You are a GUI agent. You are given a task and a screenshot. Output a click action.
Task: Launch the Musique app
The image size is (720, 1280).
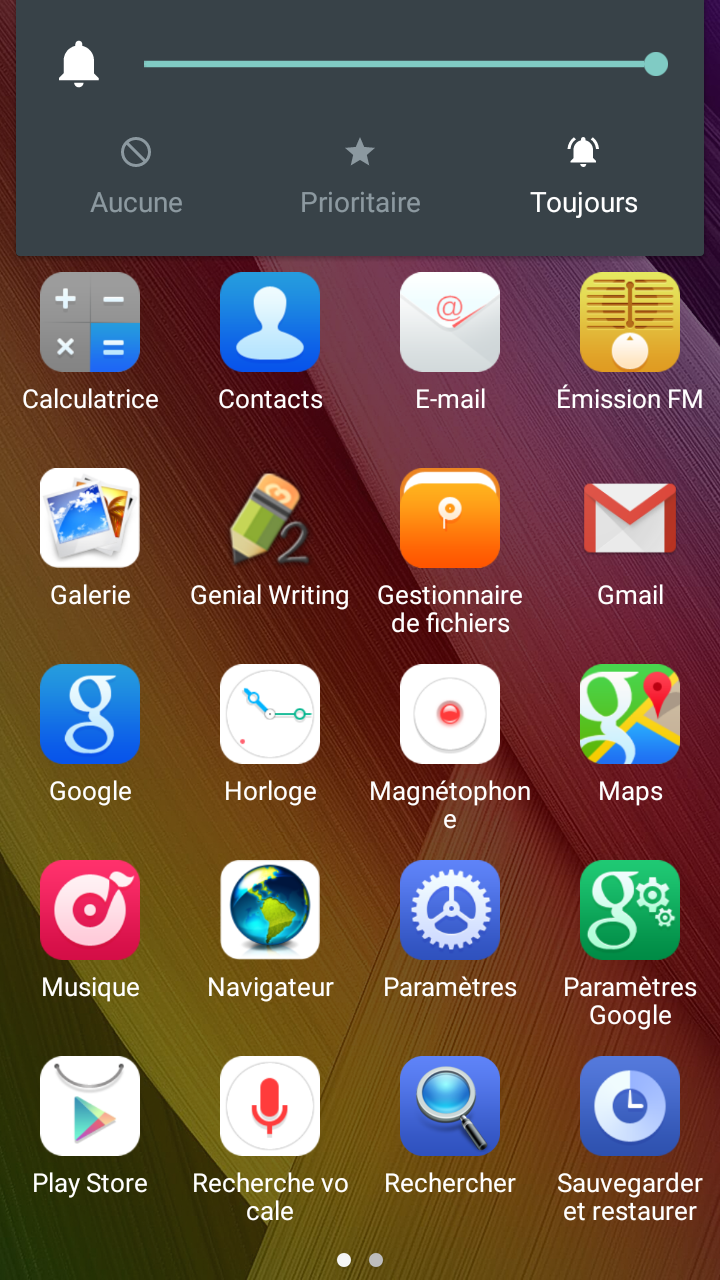tap(90, 910)
